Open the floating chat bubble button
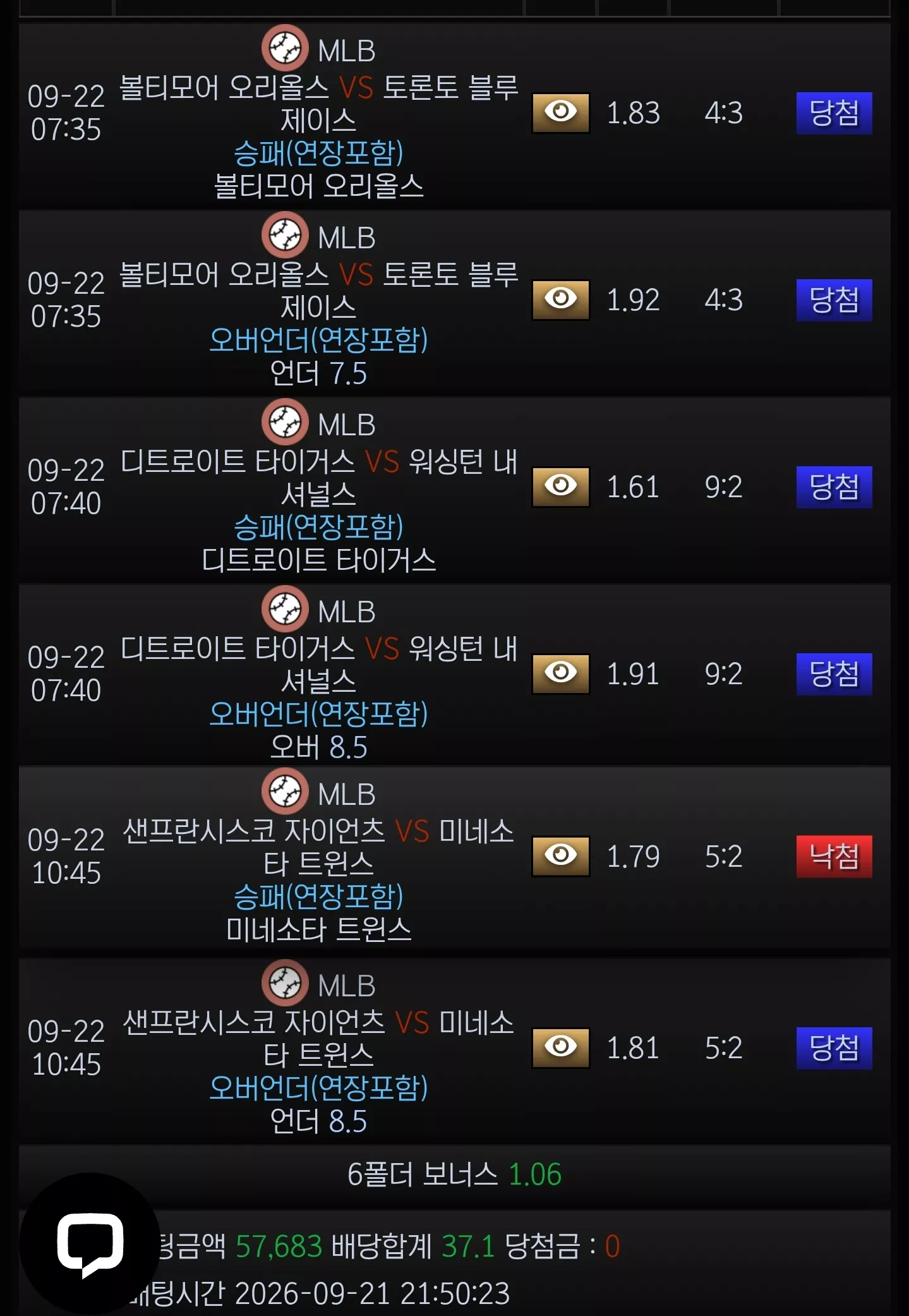 click(90, 1243)
